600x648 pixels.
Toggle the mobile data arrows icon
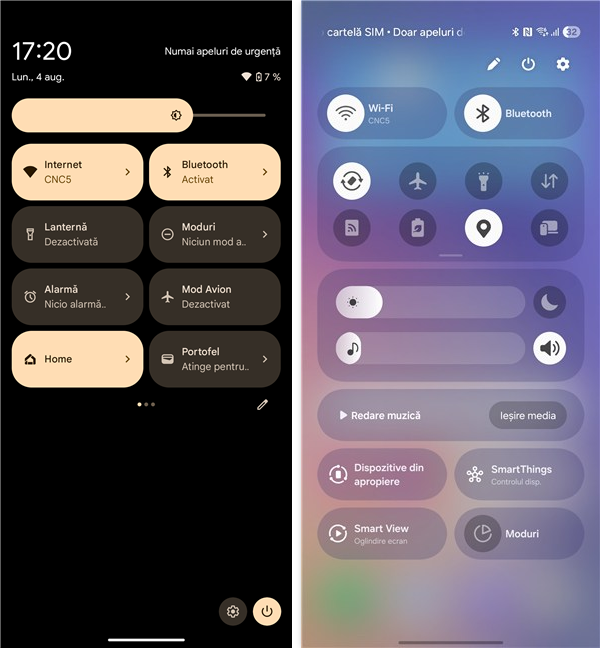tap(549, 181)
